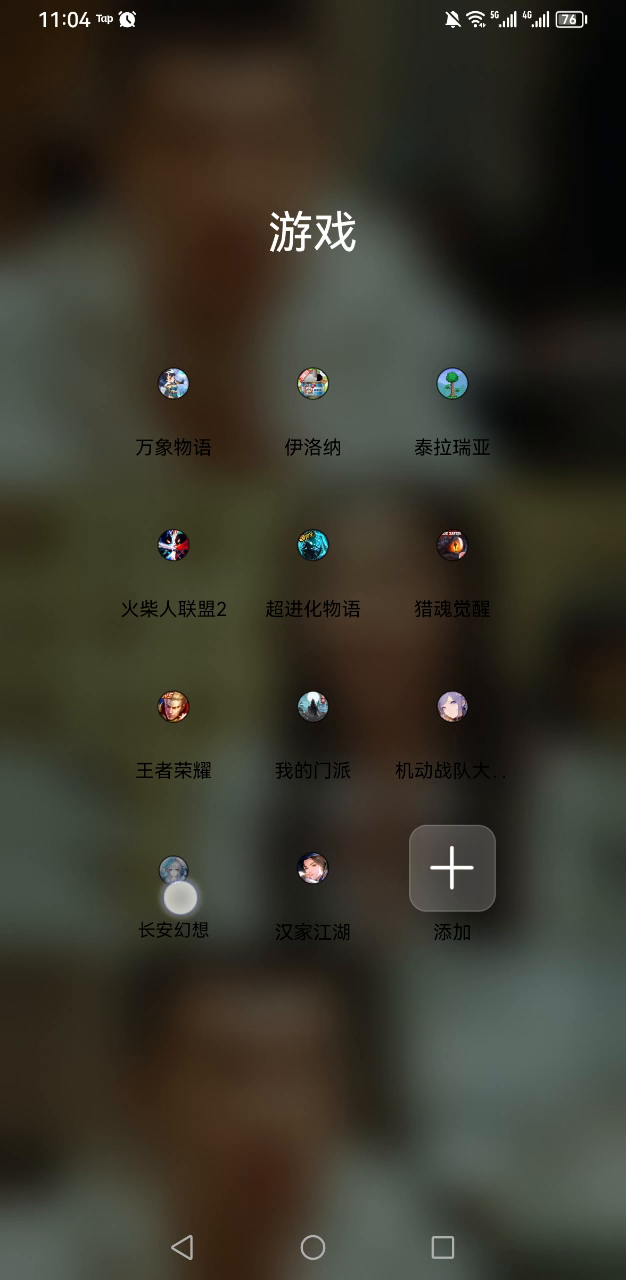Viewport: 626px width, 1280px height.
Task: Start the 泰拉瑞亚 game
Action: [452, 384]
